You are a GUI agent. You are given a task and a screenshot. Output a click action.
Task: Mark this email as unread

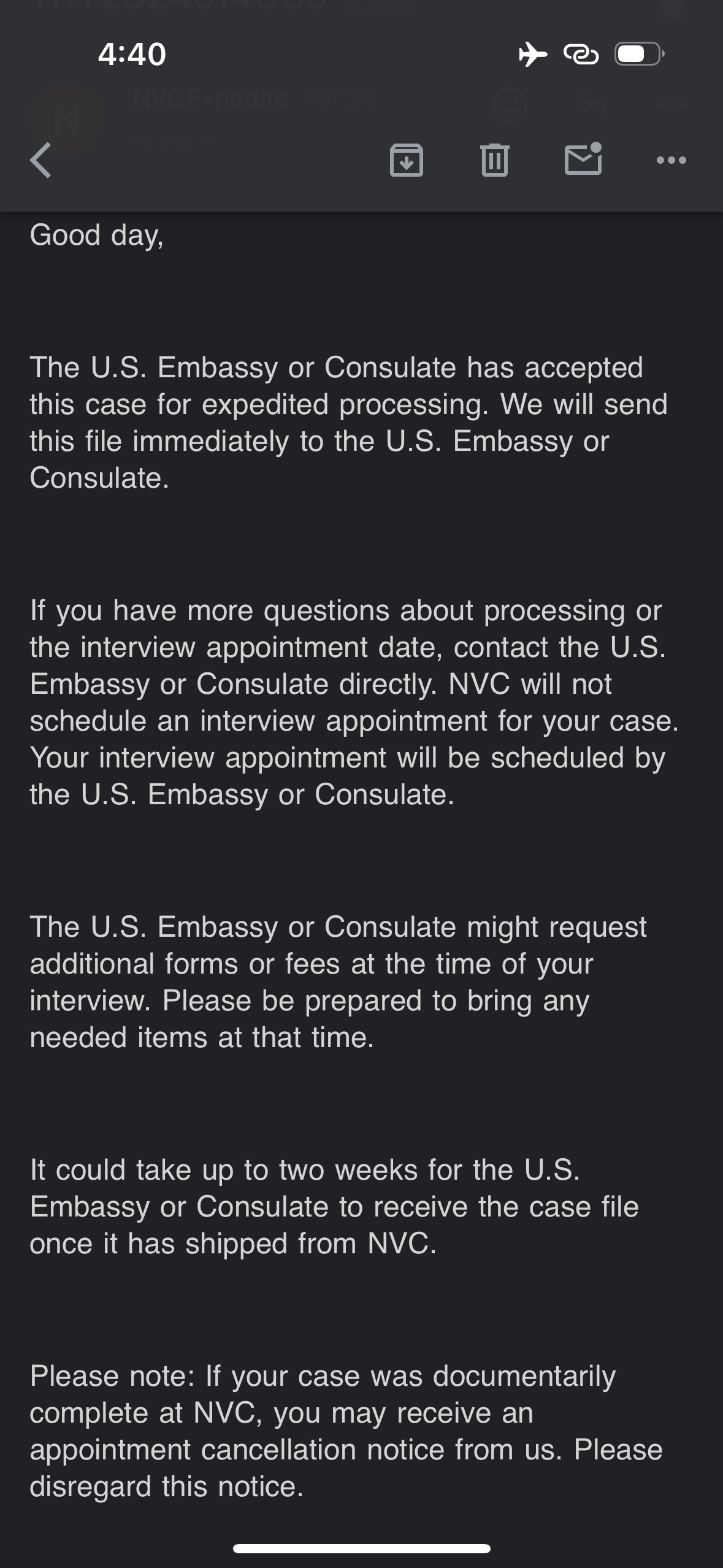coord(583,159)
